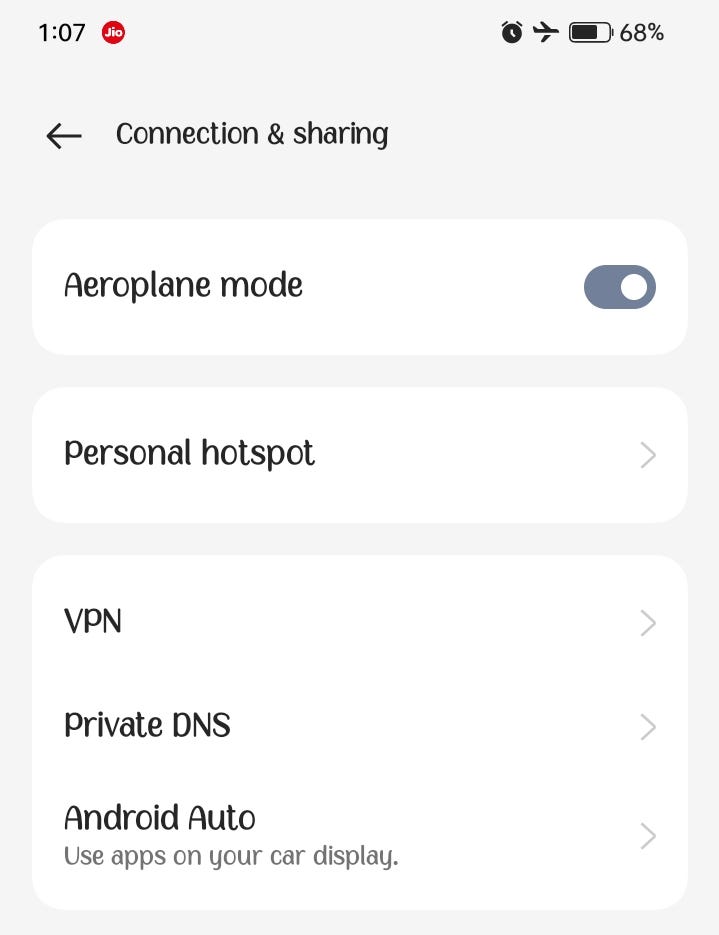719x935 pixels.
Task: Open Android Auto settings
Action: coord(359,833)
